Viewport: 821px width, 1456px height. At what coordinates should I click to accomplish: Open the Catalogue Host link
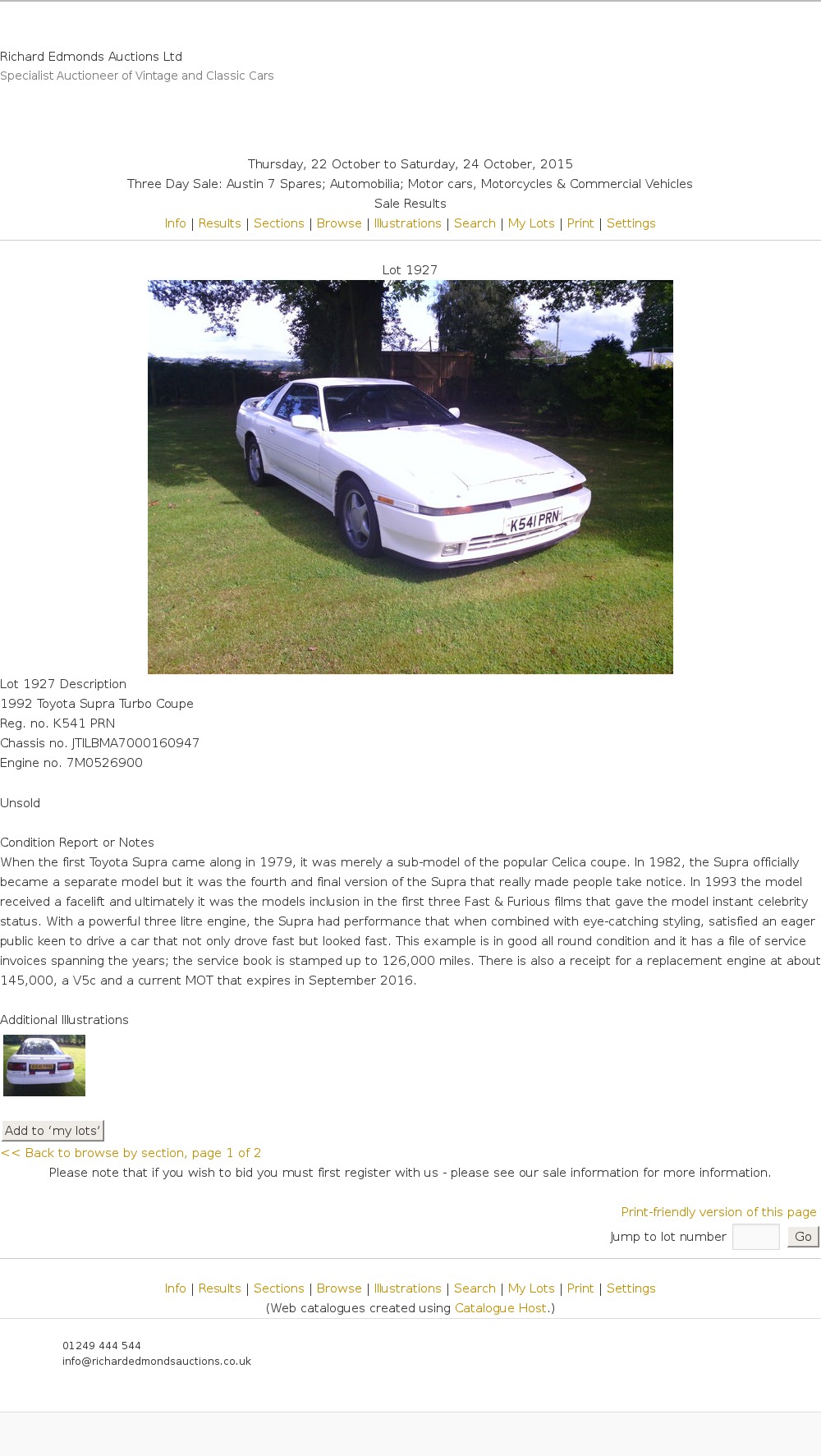(x=501, y=1308)
